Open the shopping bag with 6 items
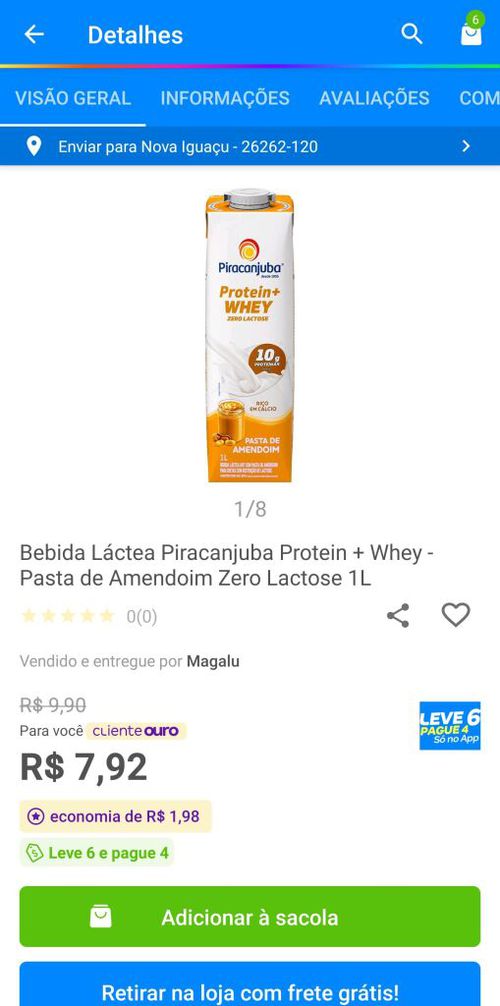500x1006 pixels. (471, 31)
